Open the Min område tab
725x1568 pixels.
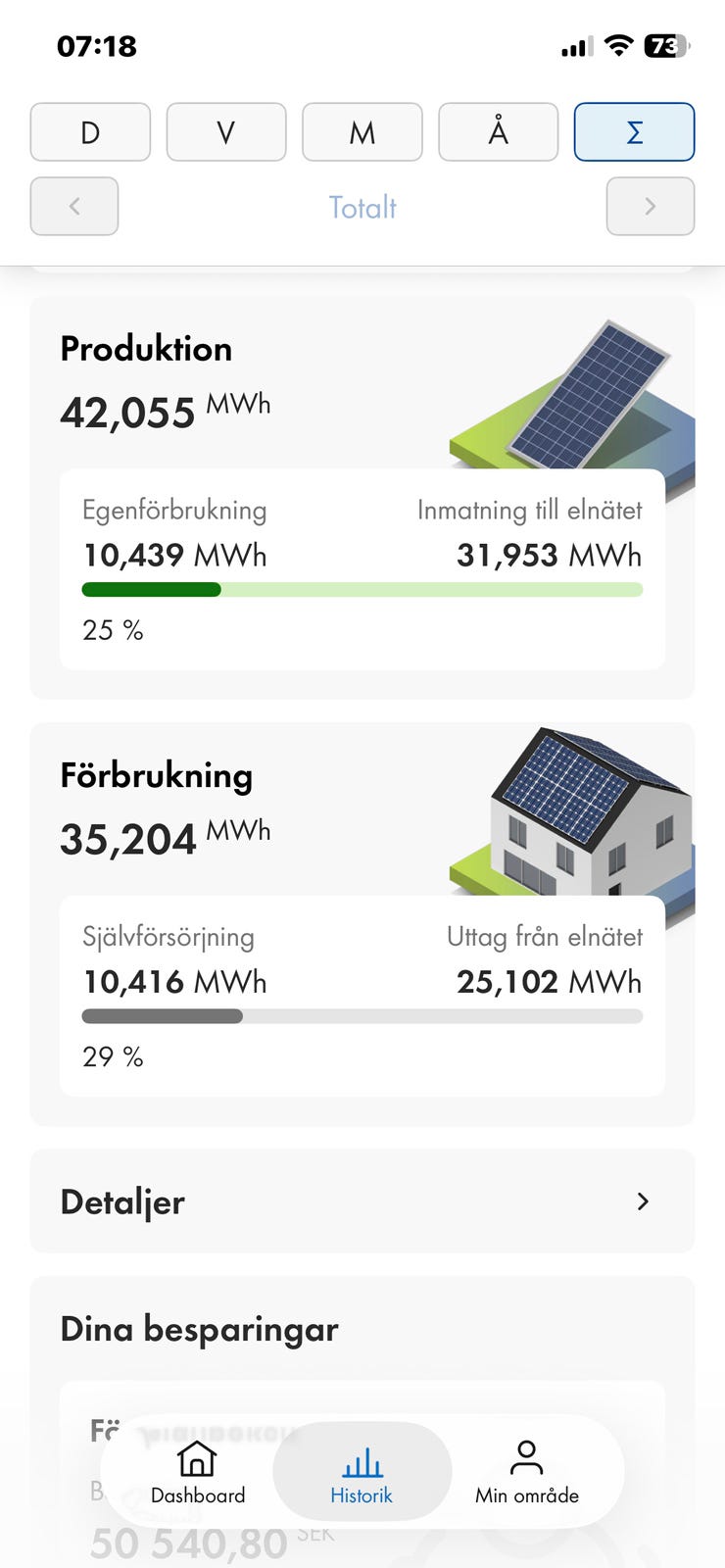[527, 1471]
